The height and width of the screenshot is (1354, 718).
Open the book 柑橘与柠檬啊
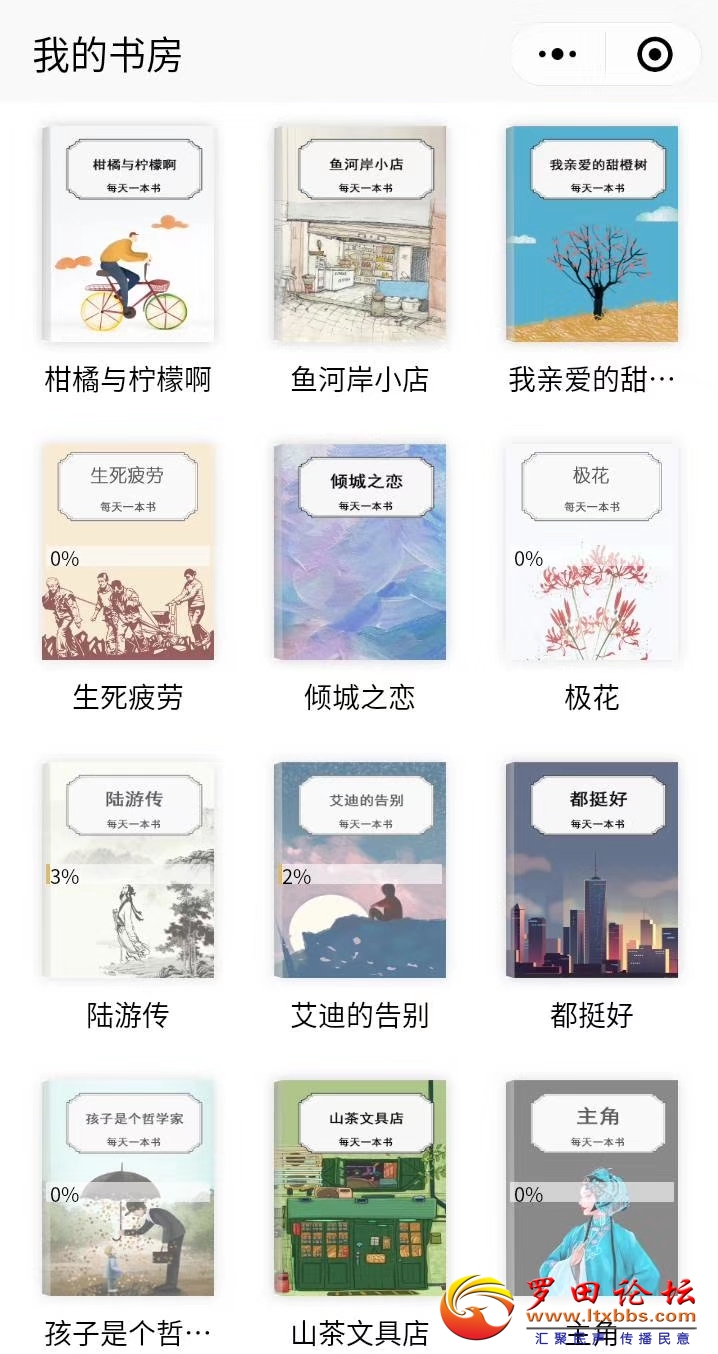tap(128, 234)
